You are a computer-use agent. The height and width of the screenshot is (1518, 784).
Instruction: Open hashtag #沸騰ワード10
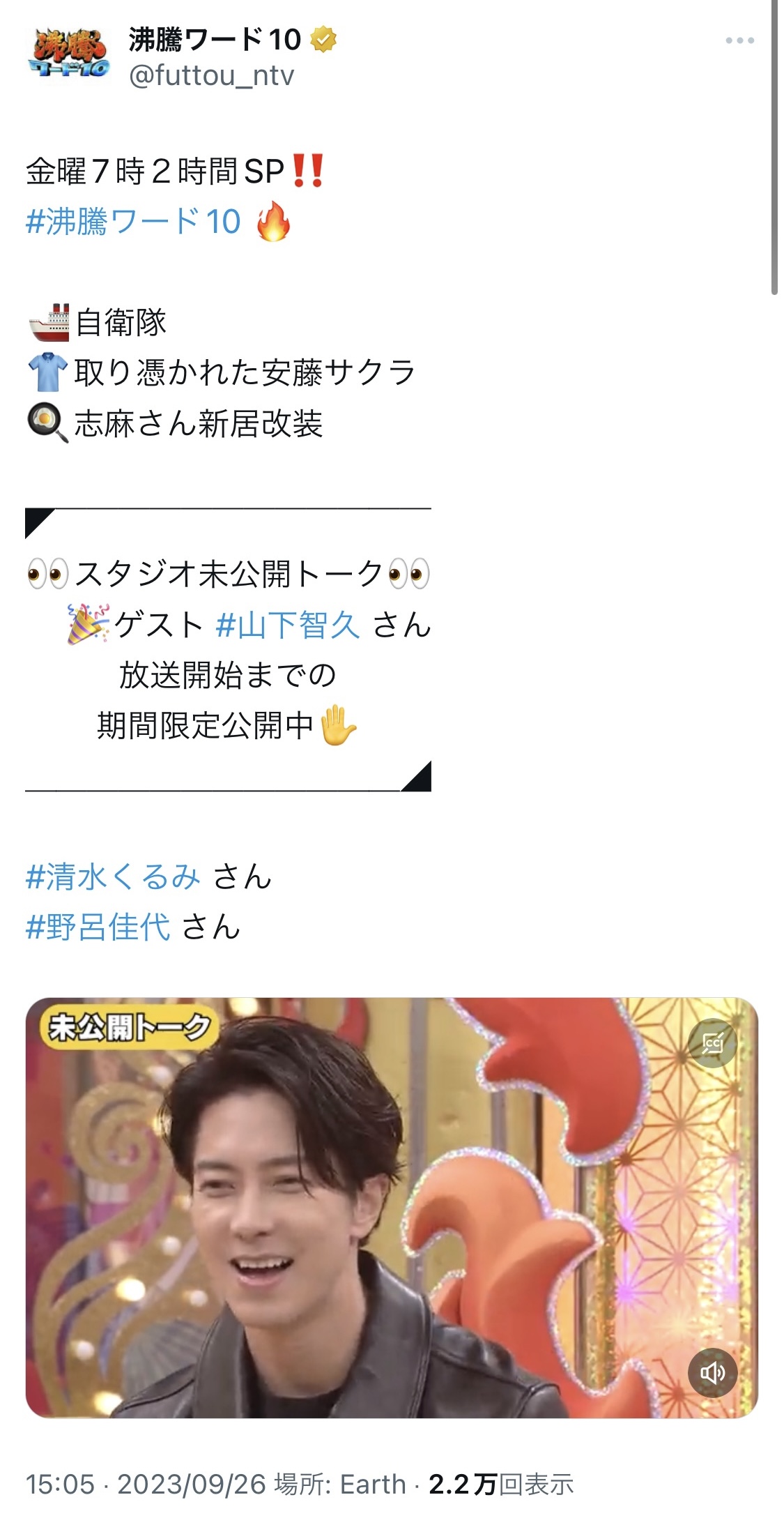133,222
